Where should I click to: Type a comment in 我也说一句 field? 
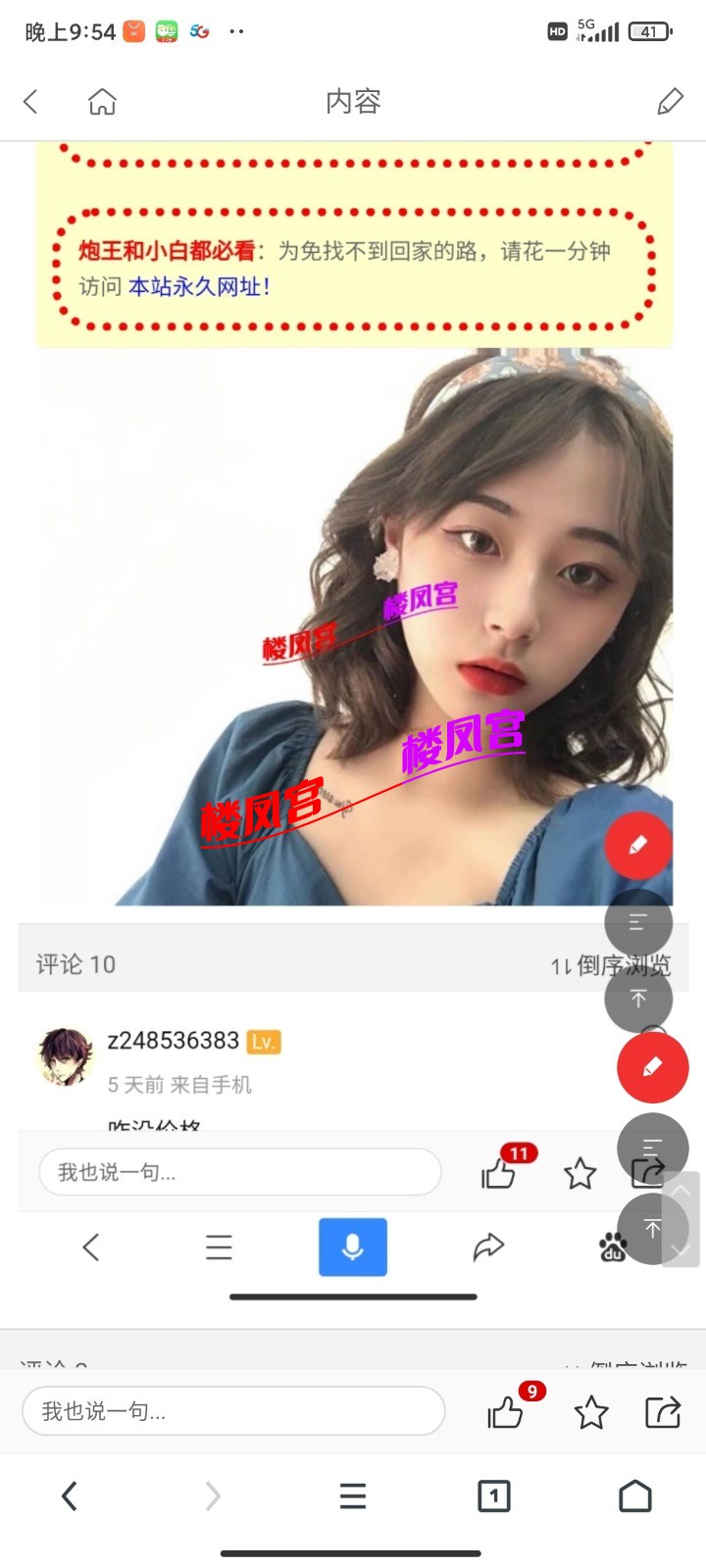[233, 1411]
